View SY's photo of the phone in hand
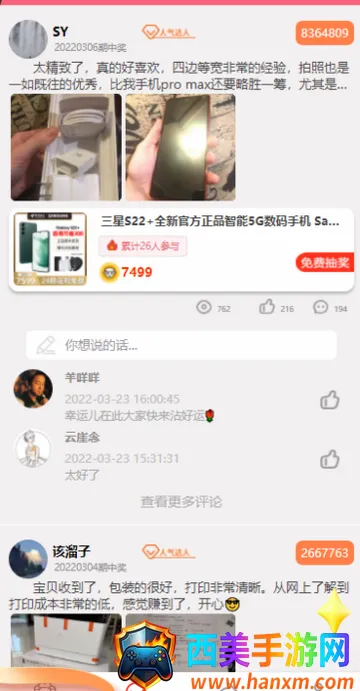 (x=181, y=147)
